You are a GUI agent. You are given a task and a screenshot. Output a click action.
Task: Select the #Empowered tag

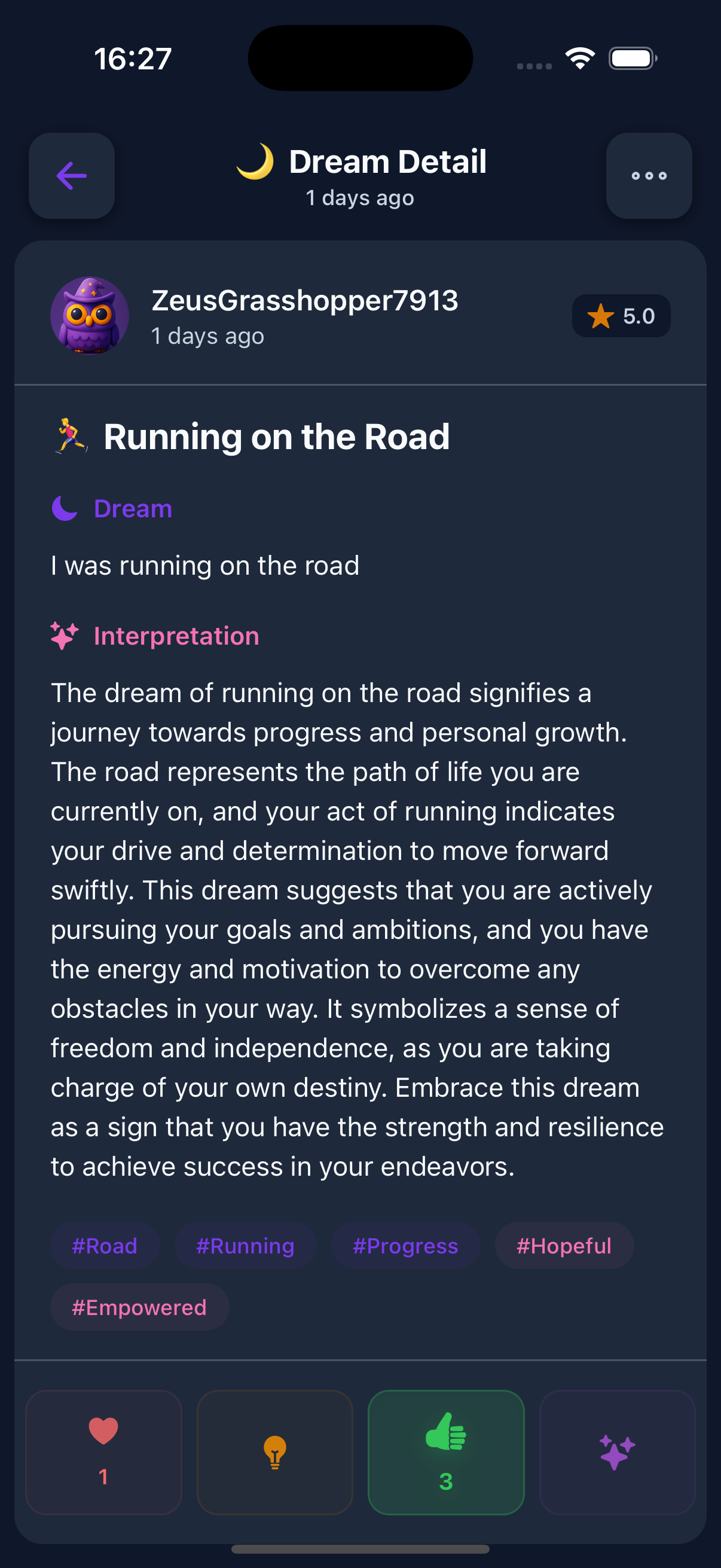(x=139, y=1306)
